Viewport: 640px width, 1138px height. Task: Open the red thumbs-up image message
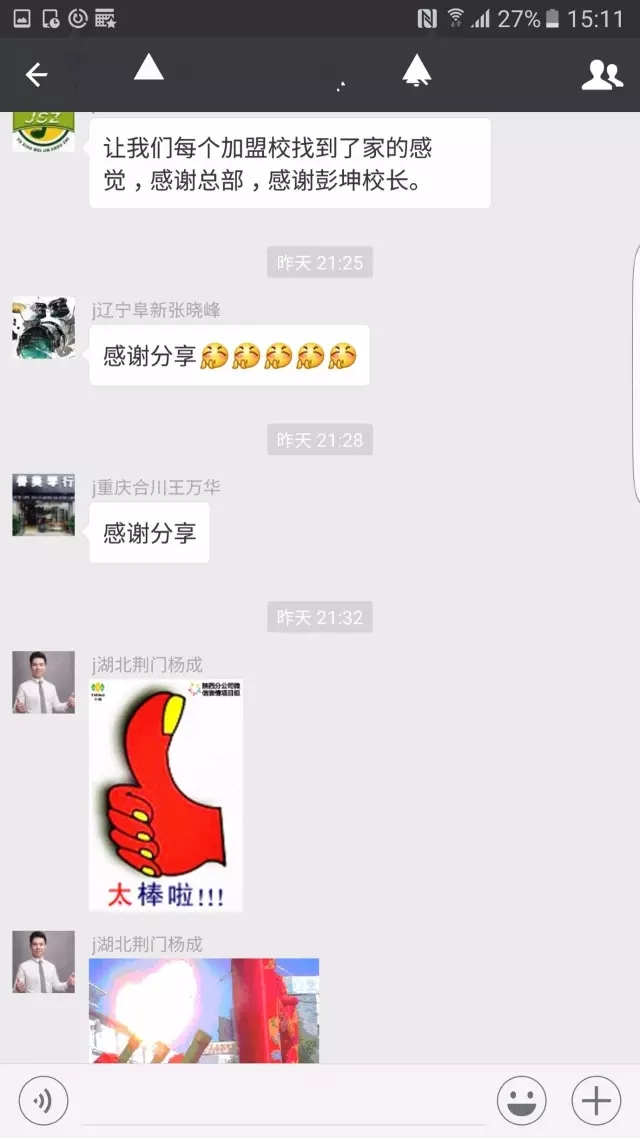tap(166, 795)
